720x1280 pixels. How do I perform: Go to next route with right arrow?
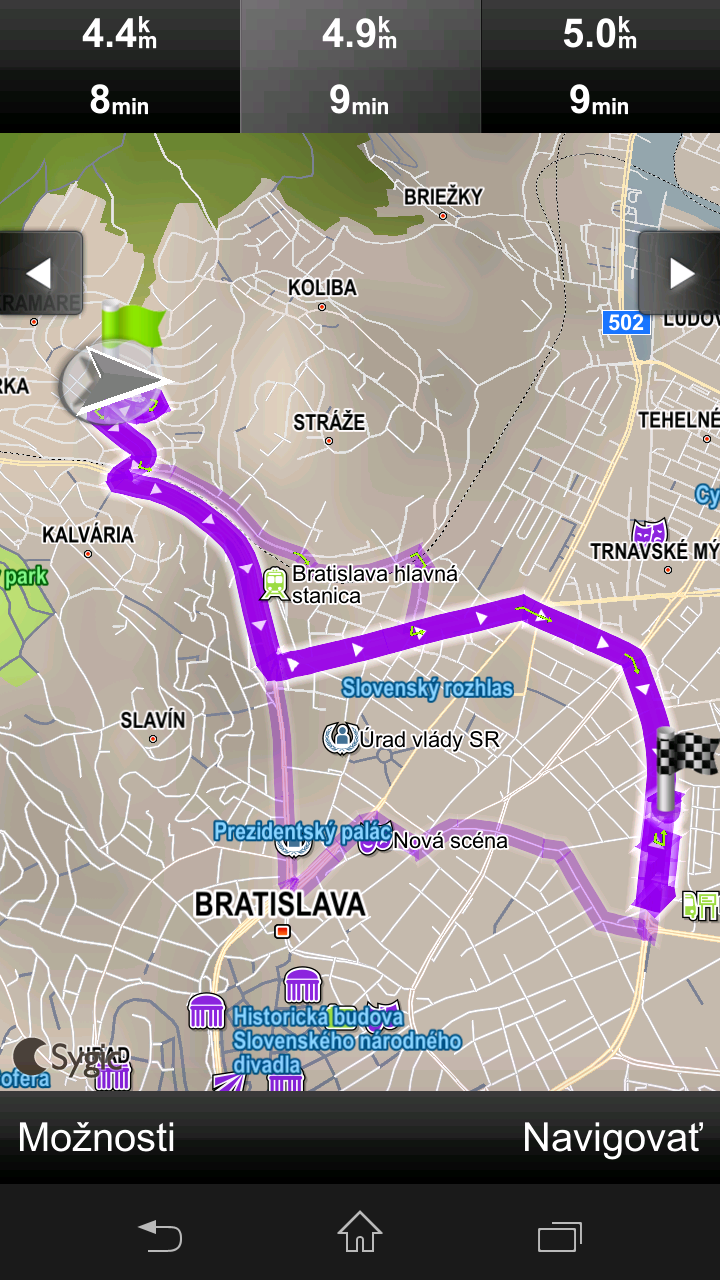click(680, 273)
